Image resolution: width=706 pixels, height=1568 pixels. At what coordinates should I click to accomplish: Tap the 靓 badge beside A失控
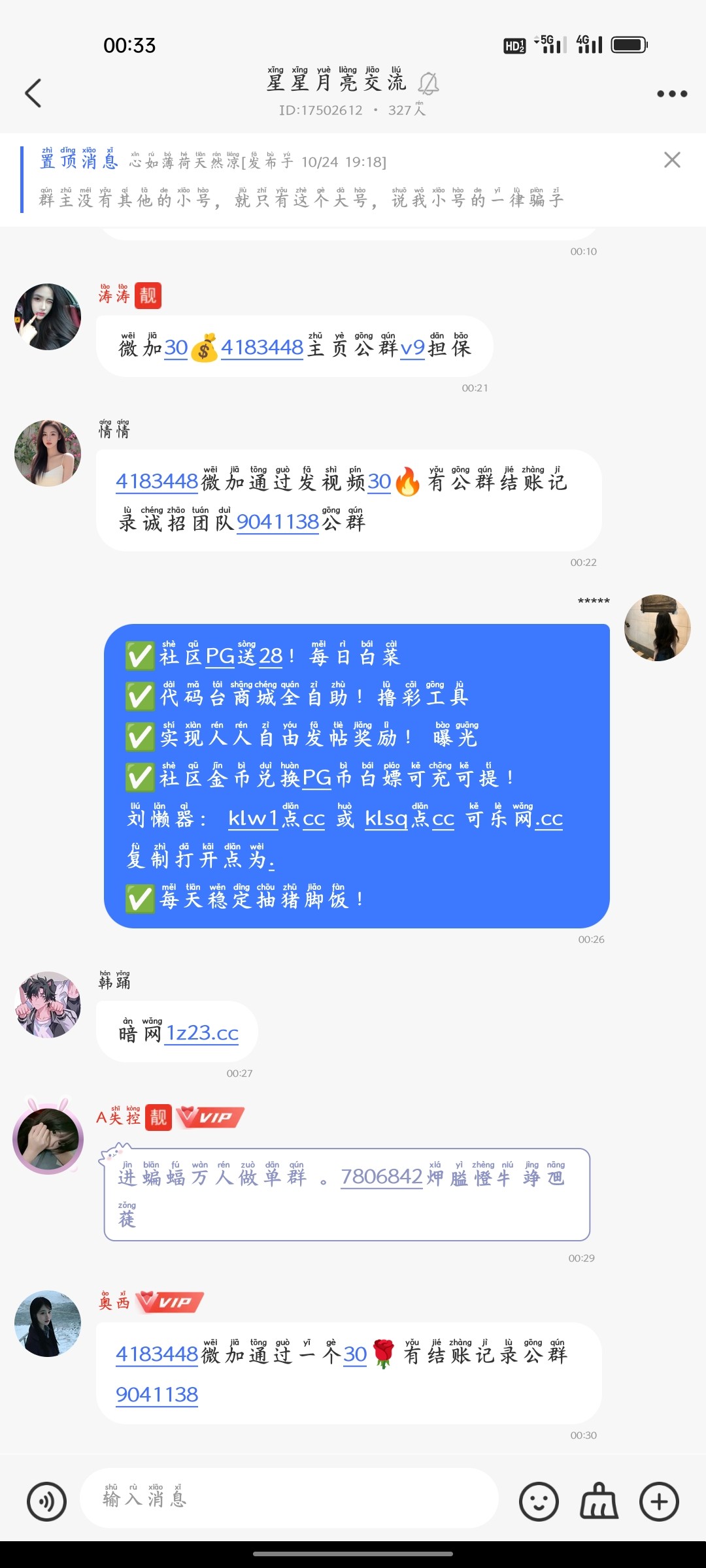coord(158,1117)
